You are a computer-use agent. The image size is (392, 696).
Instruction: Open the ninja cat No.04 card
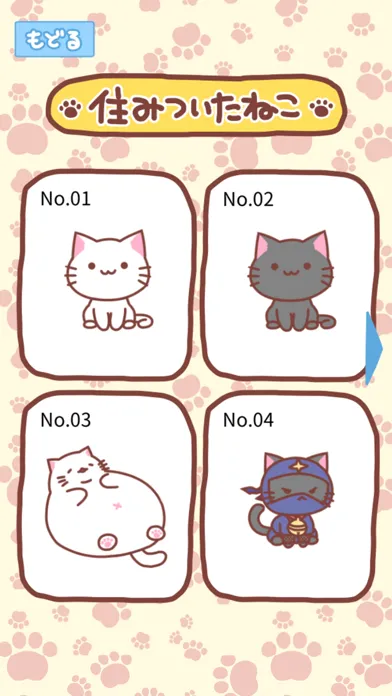(x=289, y=496)
